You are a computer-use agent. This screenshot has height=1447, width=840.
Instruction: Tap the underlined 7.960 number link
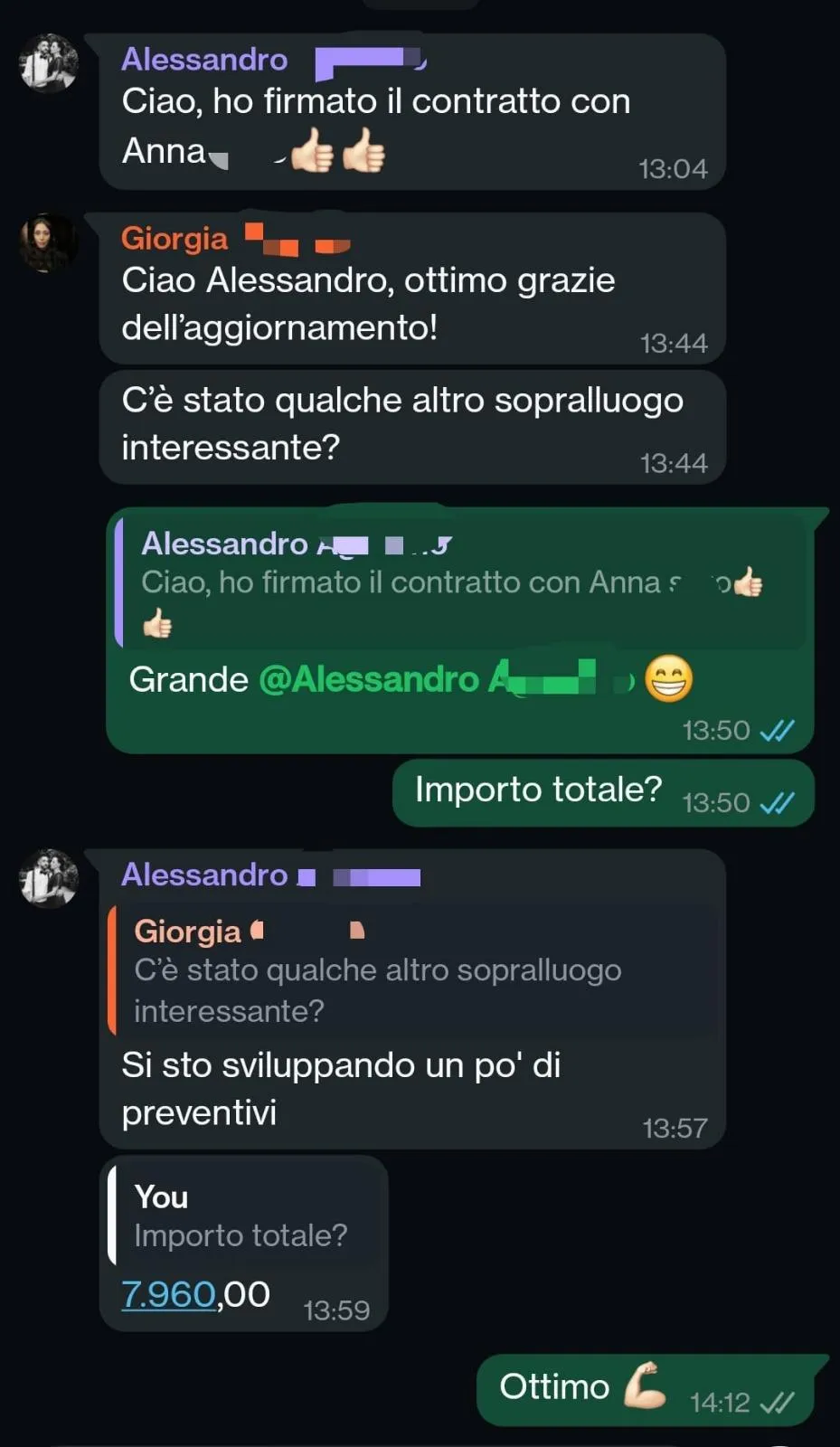[x=168, y=1294]
